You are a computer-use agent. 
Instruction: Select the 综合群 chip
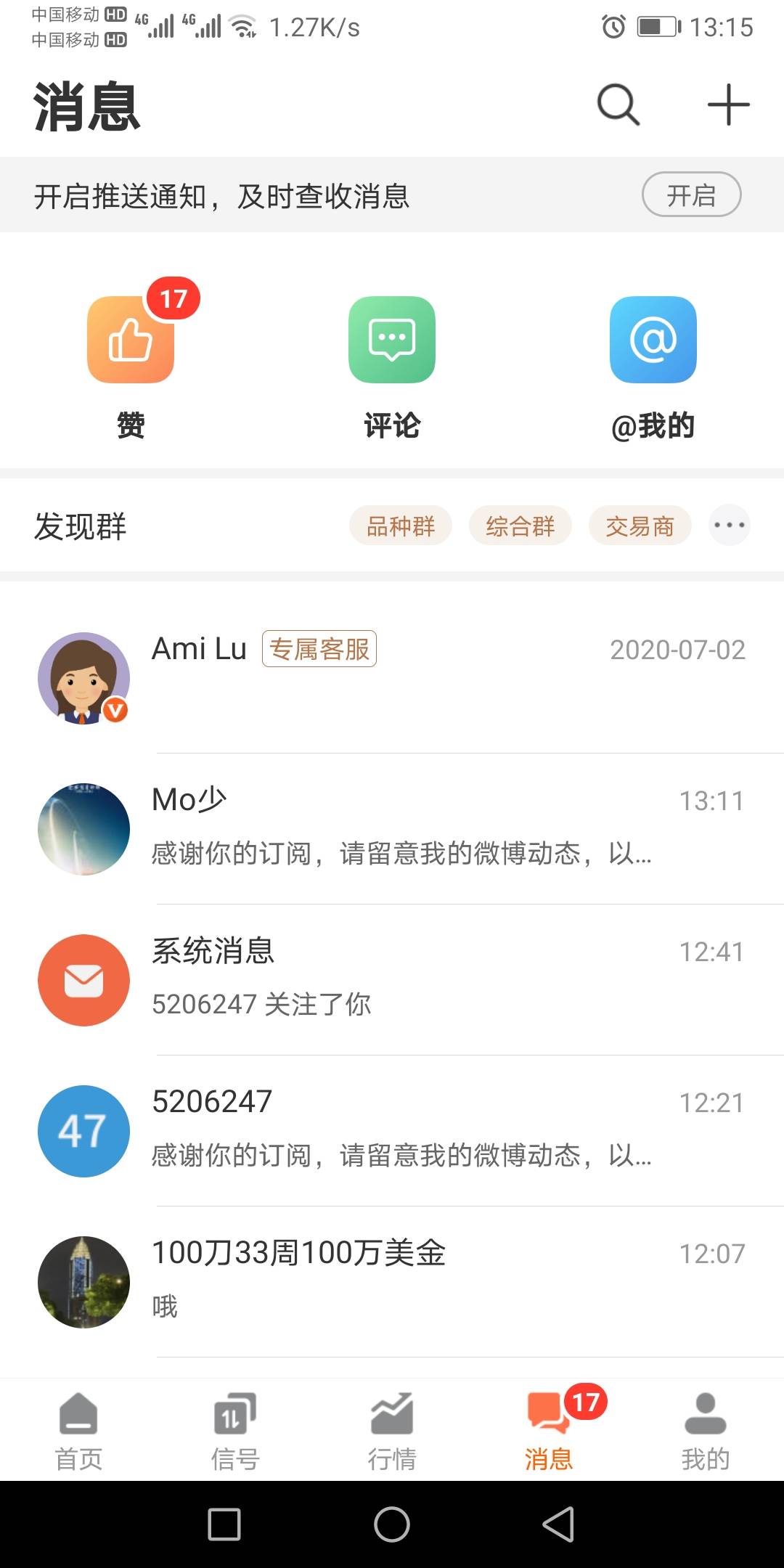pos(520,526)
